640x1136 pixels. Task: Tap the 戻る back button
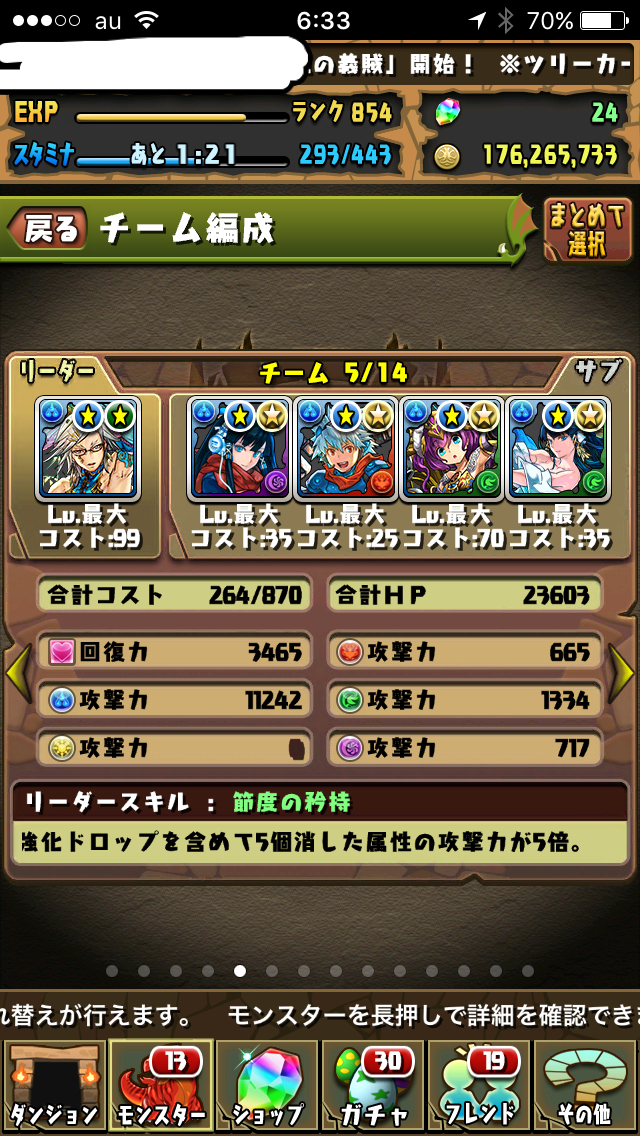click(x=48, y=229)
